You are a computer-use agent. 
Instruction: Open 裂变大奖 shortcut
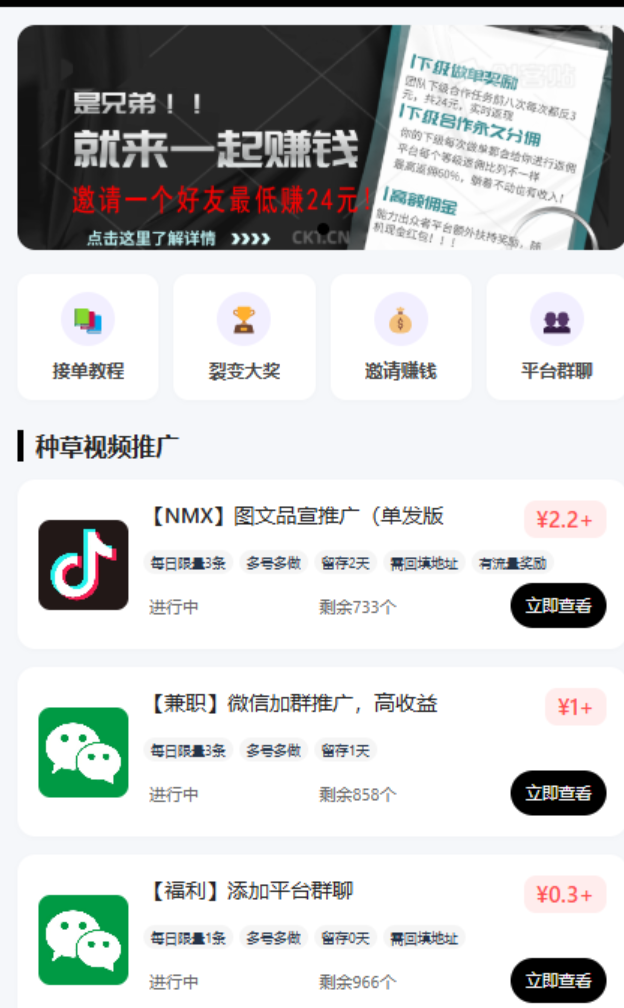point(244,337)
